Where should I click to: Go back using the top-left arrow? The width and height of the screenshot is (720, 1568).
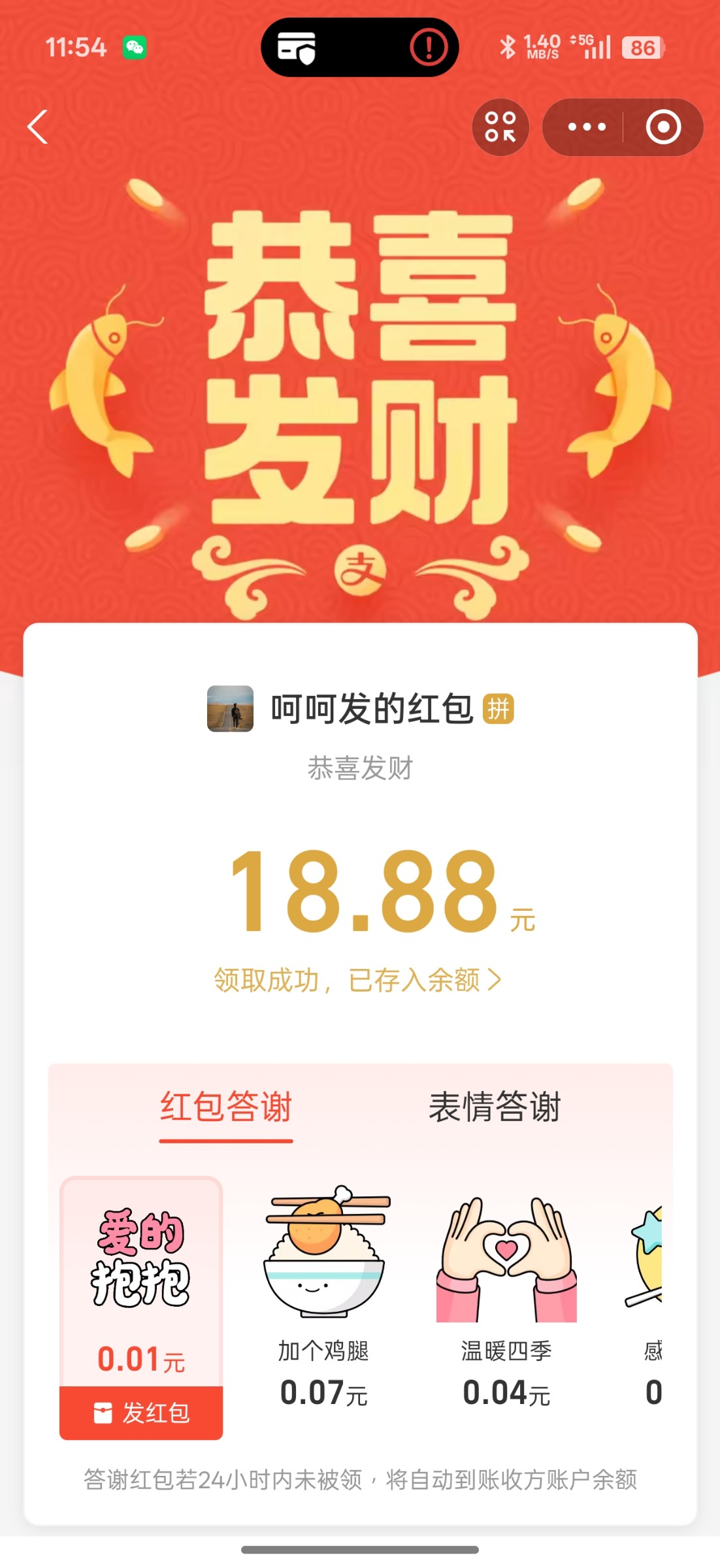click(x=38, y=127)
